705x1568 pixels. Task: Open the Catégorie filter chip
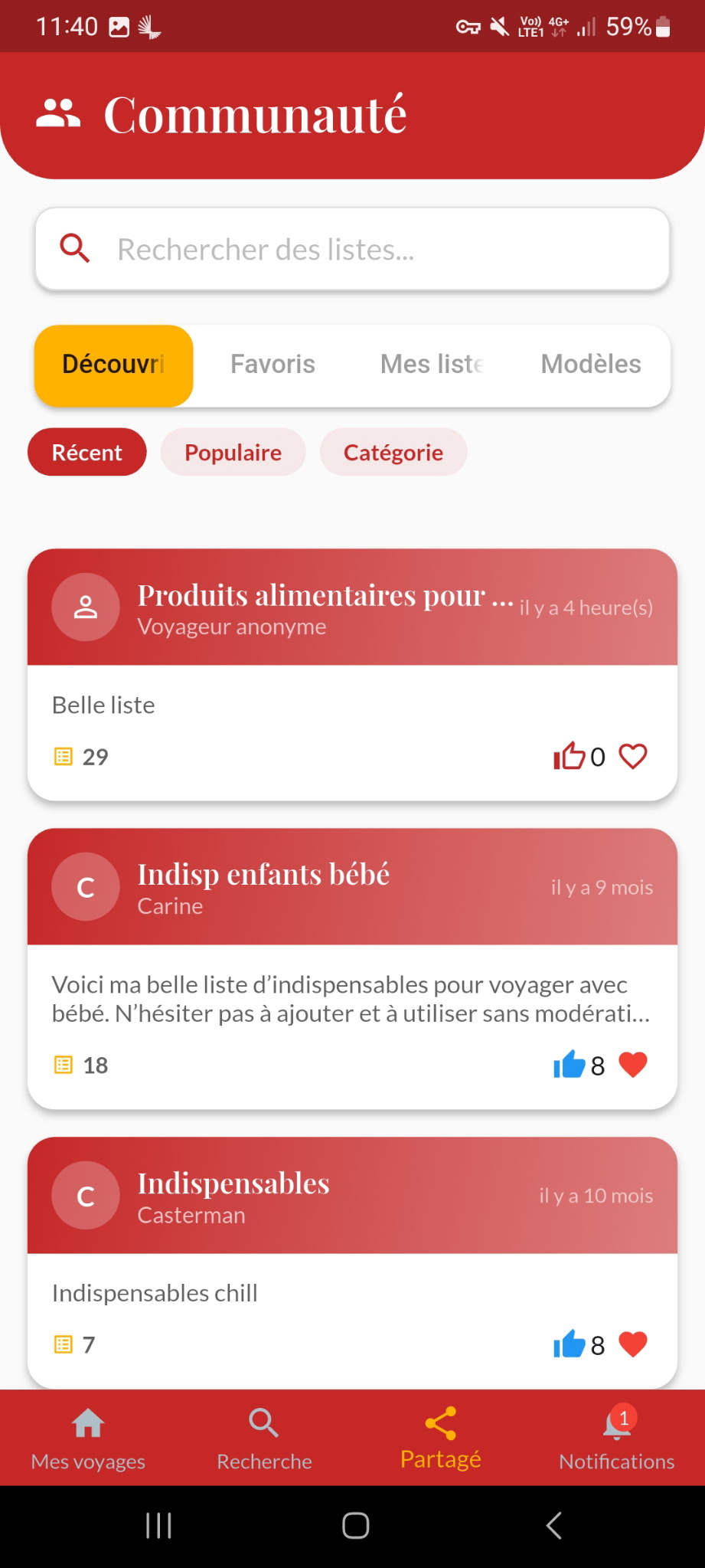pyautogui.click(x=393, y=452)
